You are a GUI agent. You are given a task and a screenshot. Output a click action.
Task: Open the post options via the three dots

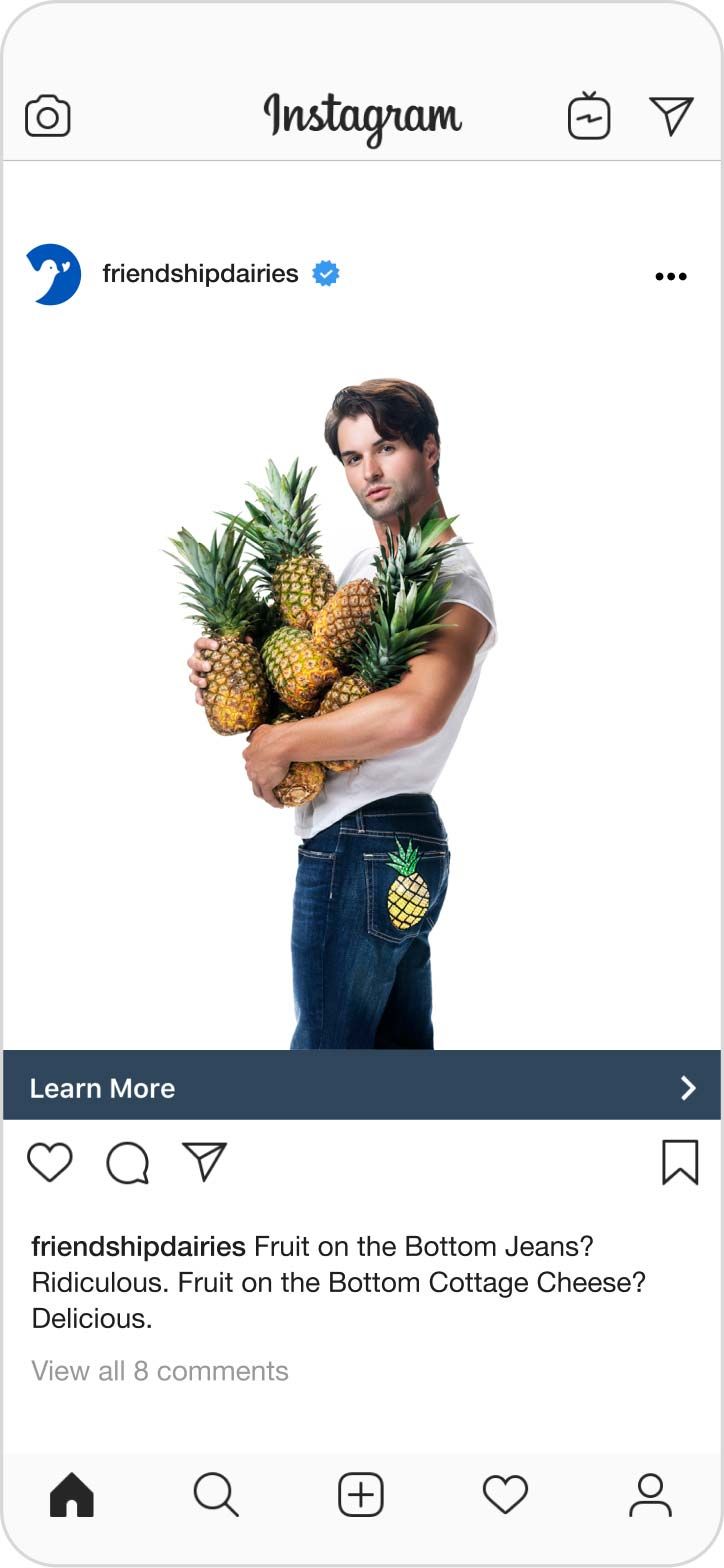click(669, 276)
